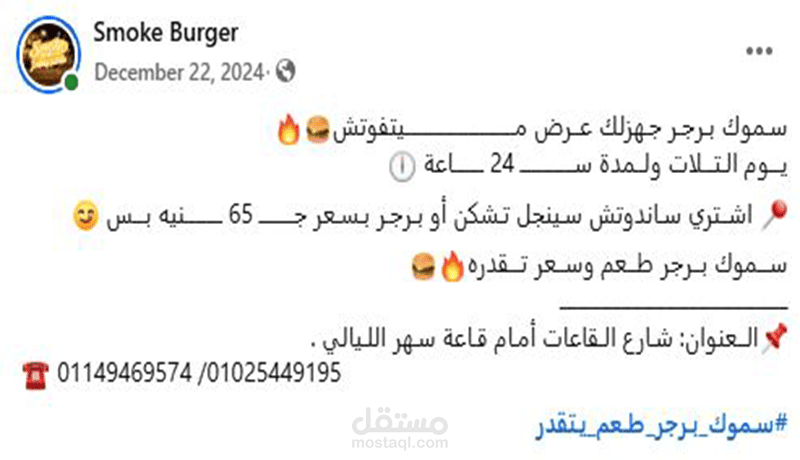Screen dimensions: 800x460
Task: Open the post's three-dot options menu
Action: coord(759,50)
